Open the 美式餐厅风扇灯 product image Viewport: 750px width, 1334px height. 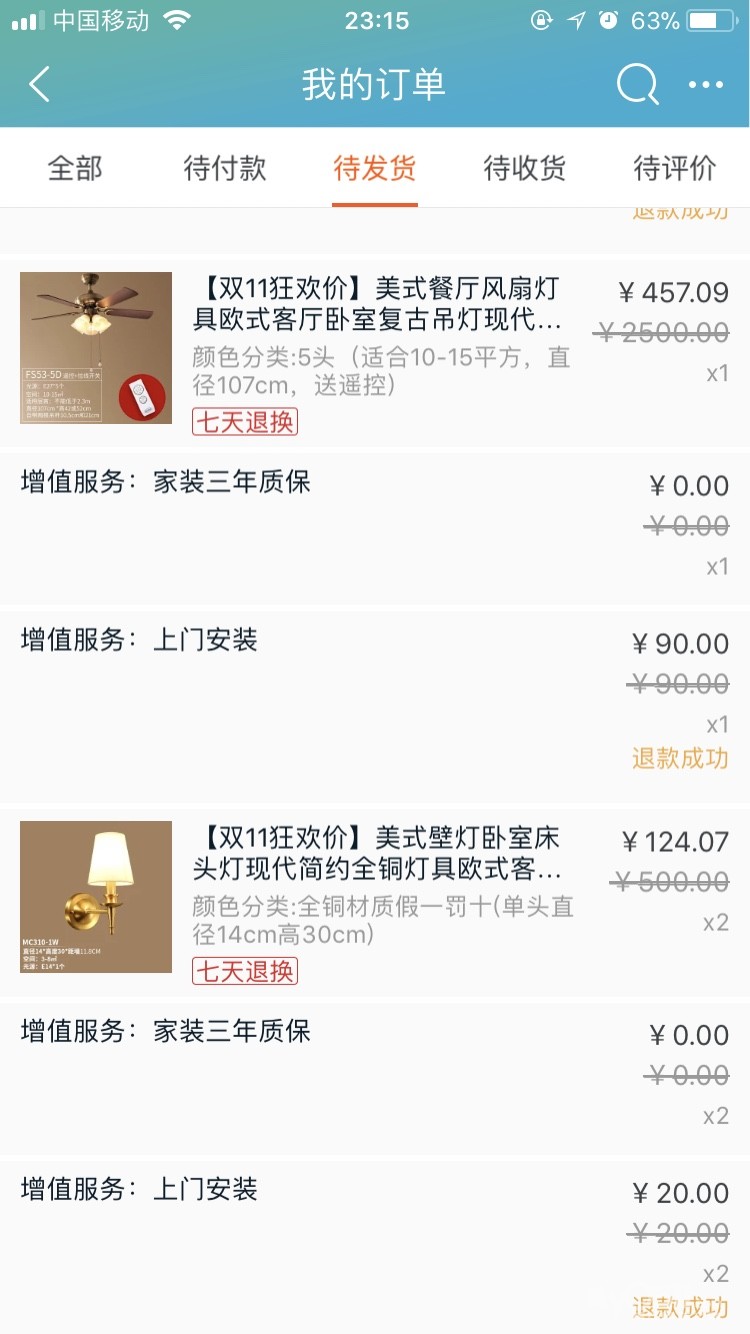click(x=96, y=348)
